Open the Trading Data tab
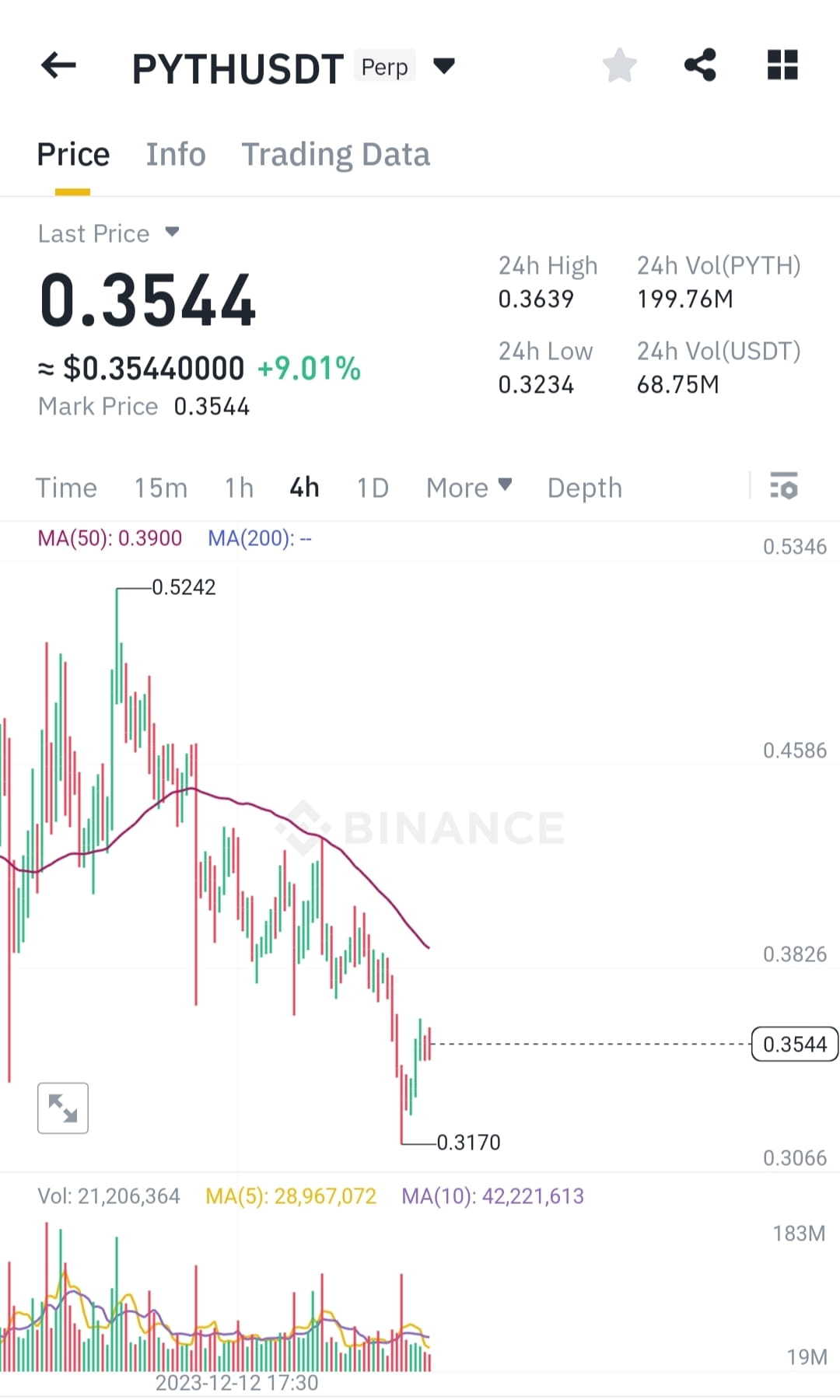840x1400 pixels. pyautogui.click(x=336, y=154)
